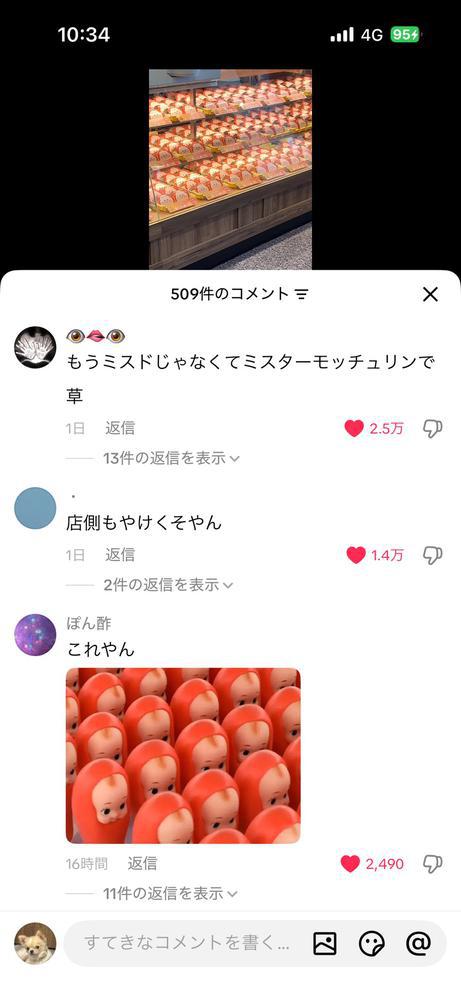The height and width of the screenshot is (1000, 461).
Task: Open the comment sort filter icon
Action: [x=301, y=294]
